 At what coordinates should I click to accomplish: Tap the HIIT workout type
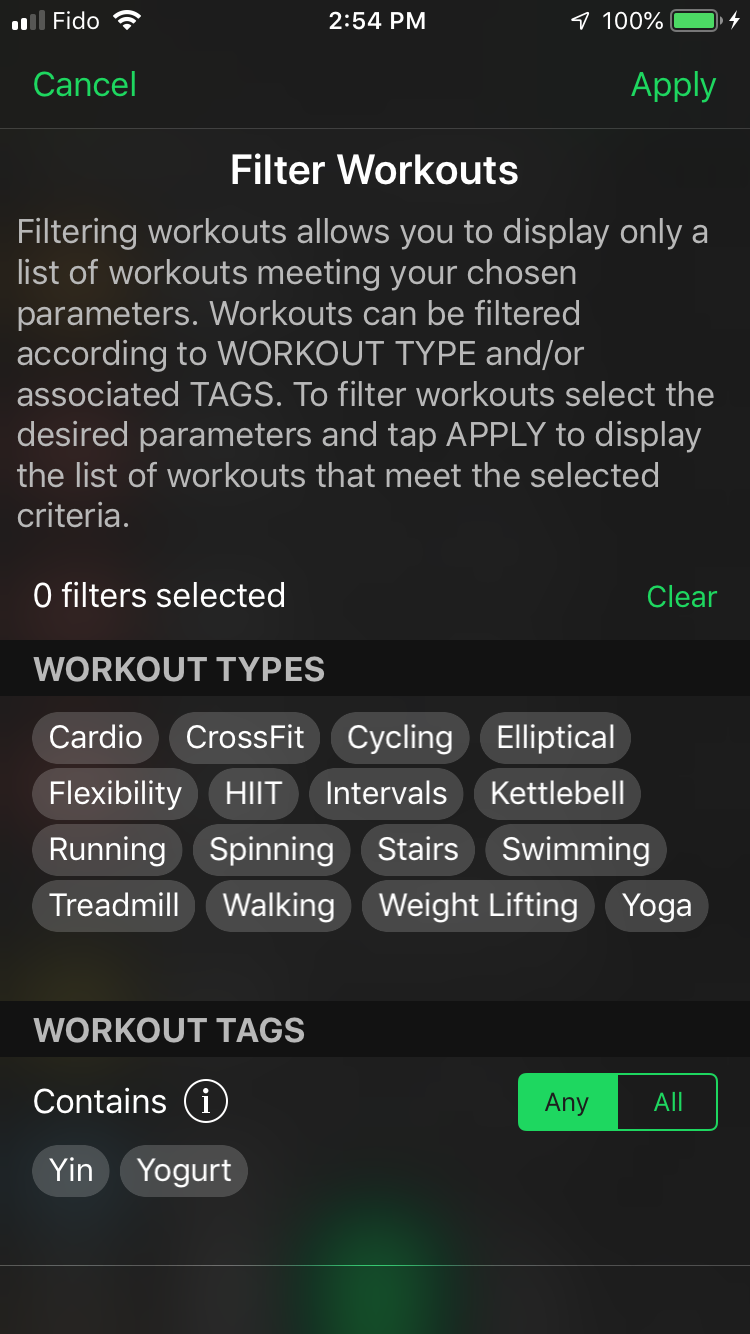(x=253, y=794)
